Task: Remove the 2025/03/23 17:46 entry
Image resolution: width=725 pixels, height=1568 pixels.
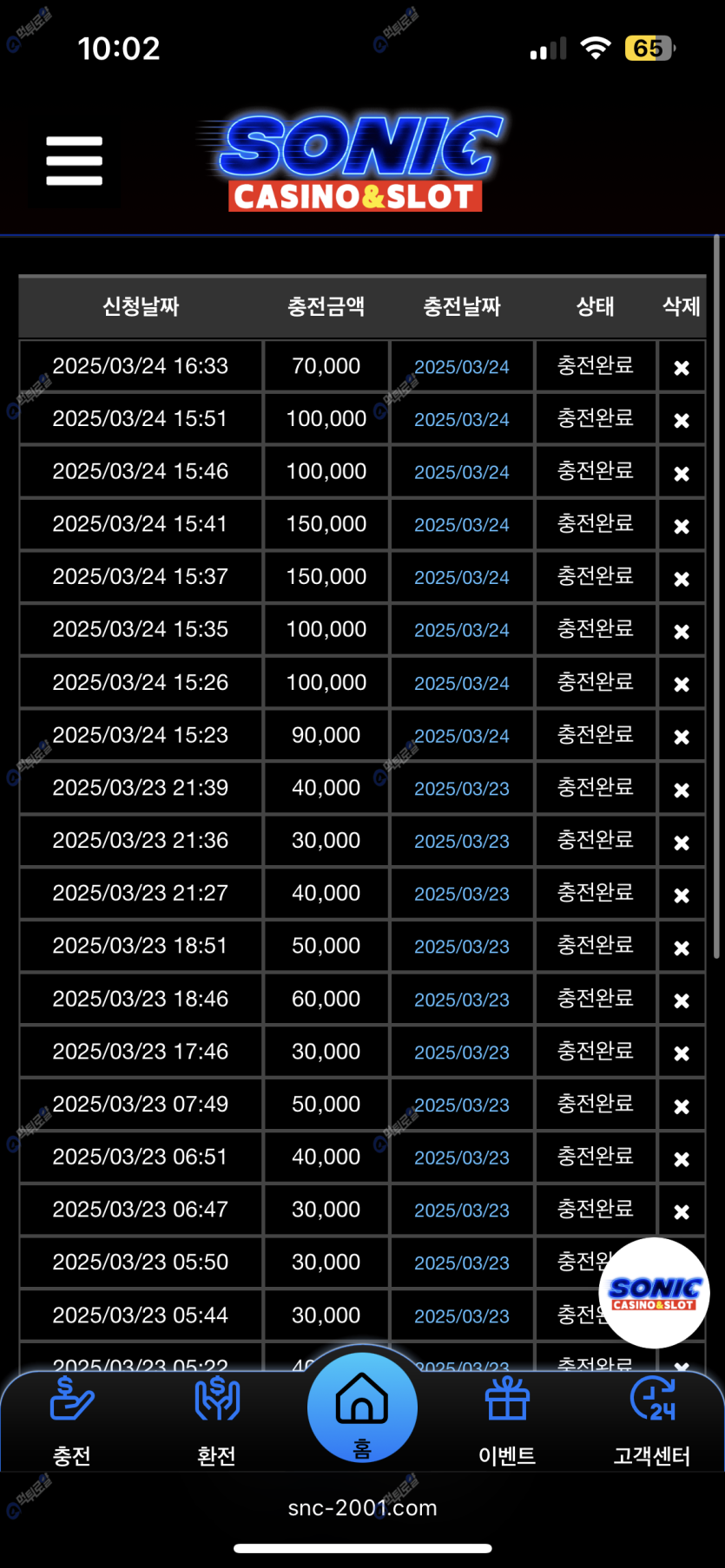Action: [682, 1053]
